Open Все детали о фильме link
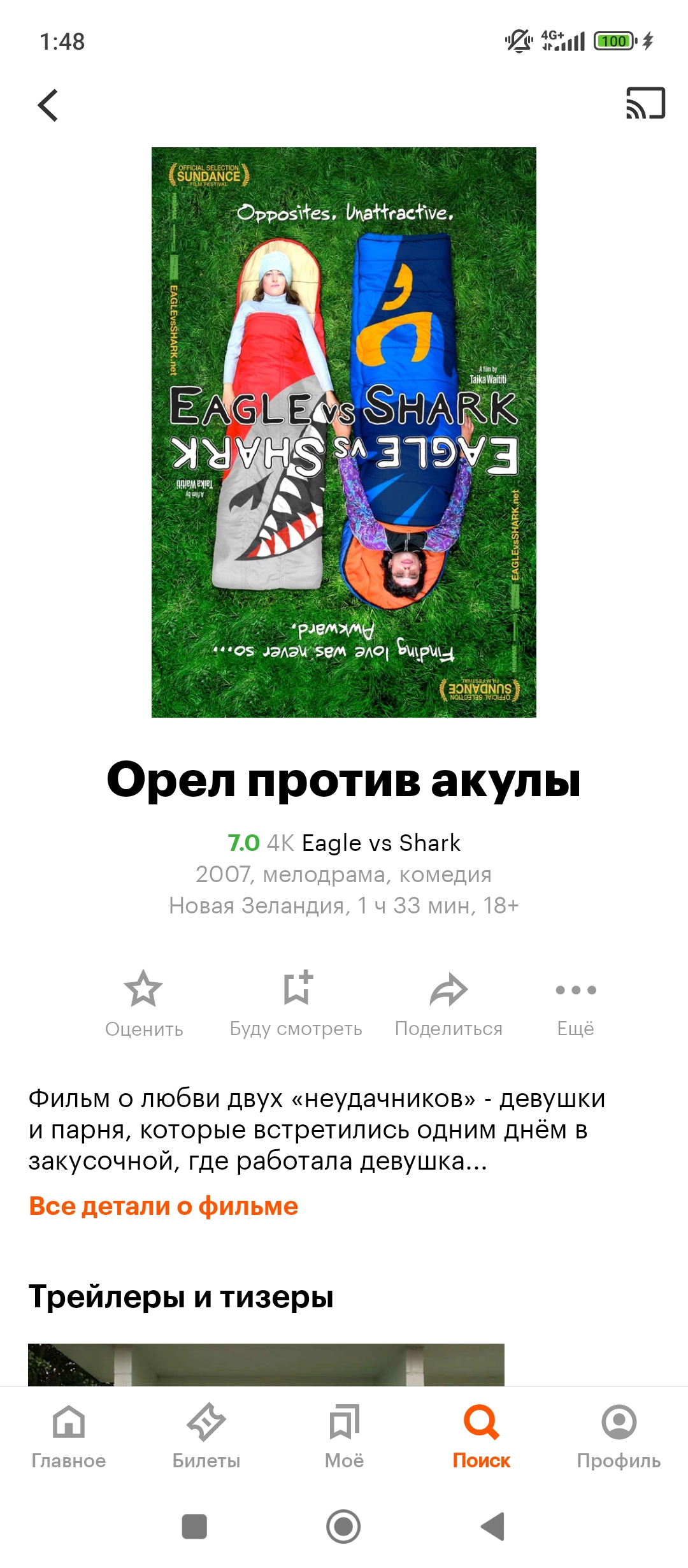688x1568 pixels. pyautogui.click(x=164, y=1207)
